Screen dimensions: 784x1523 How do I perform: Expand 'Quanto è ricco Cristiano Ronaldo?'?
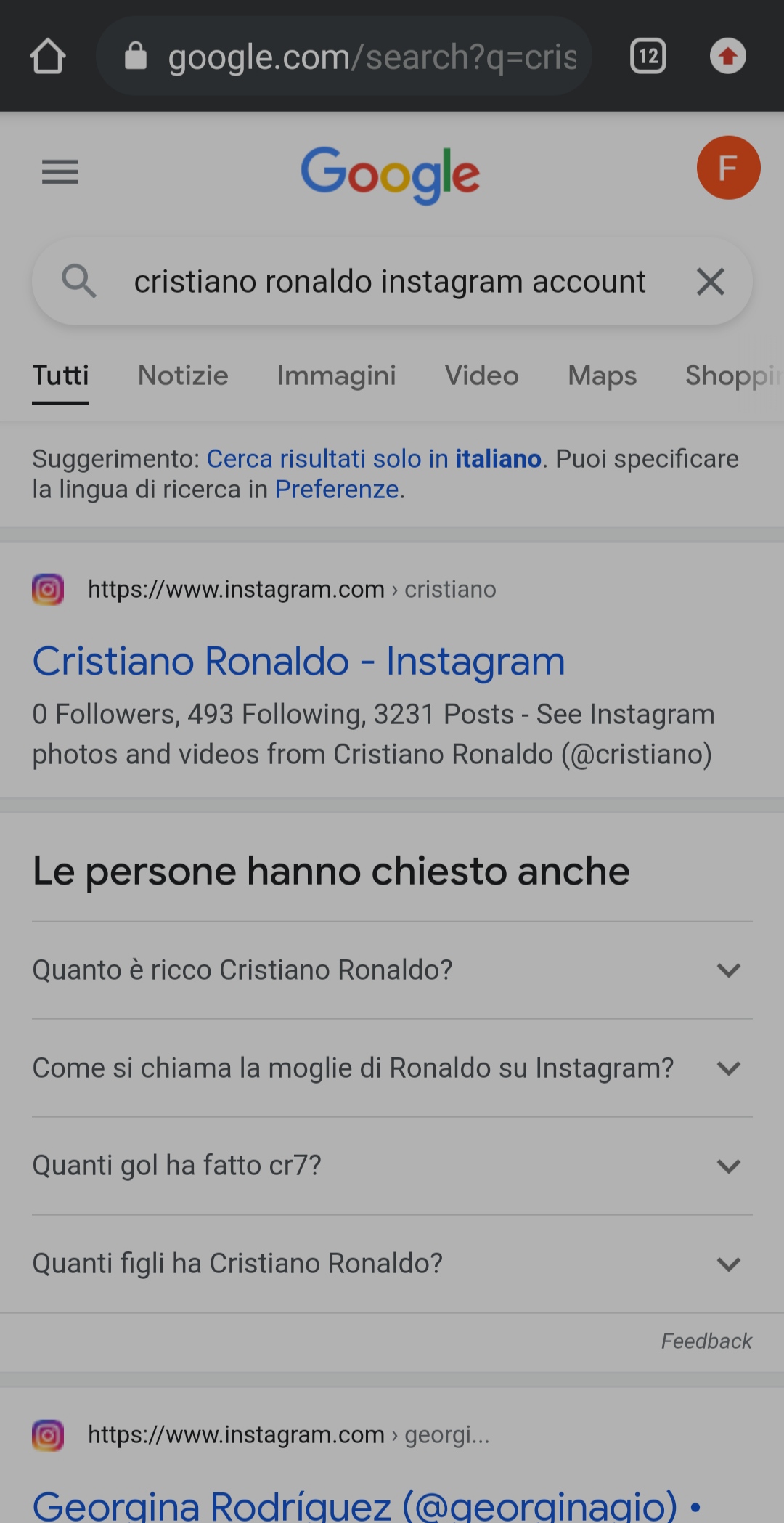click(x=729, y=970)
